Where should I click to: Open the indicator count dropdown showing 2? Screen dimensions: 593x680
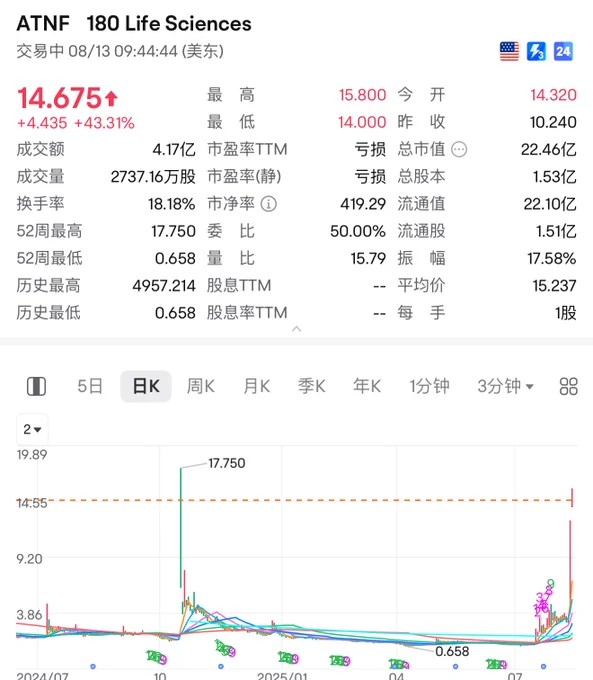click(x=32, y=429)
